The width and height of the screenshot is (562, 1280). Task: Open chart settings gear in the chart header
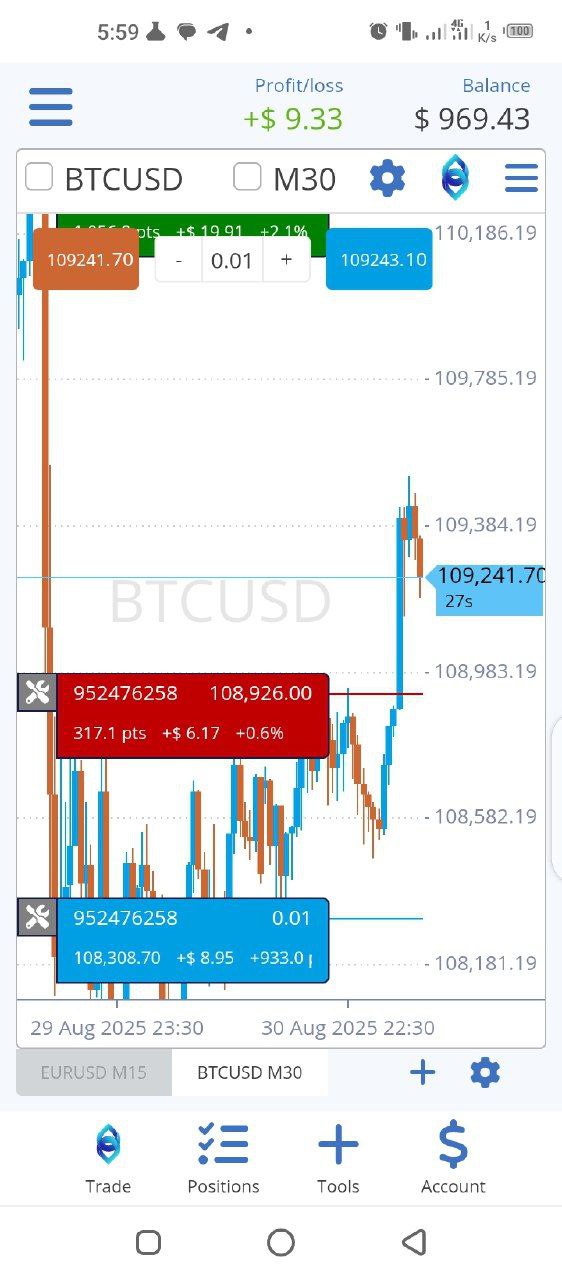pos(387,178)
